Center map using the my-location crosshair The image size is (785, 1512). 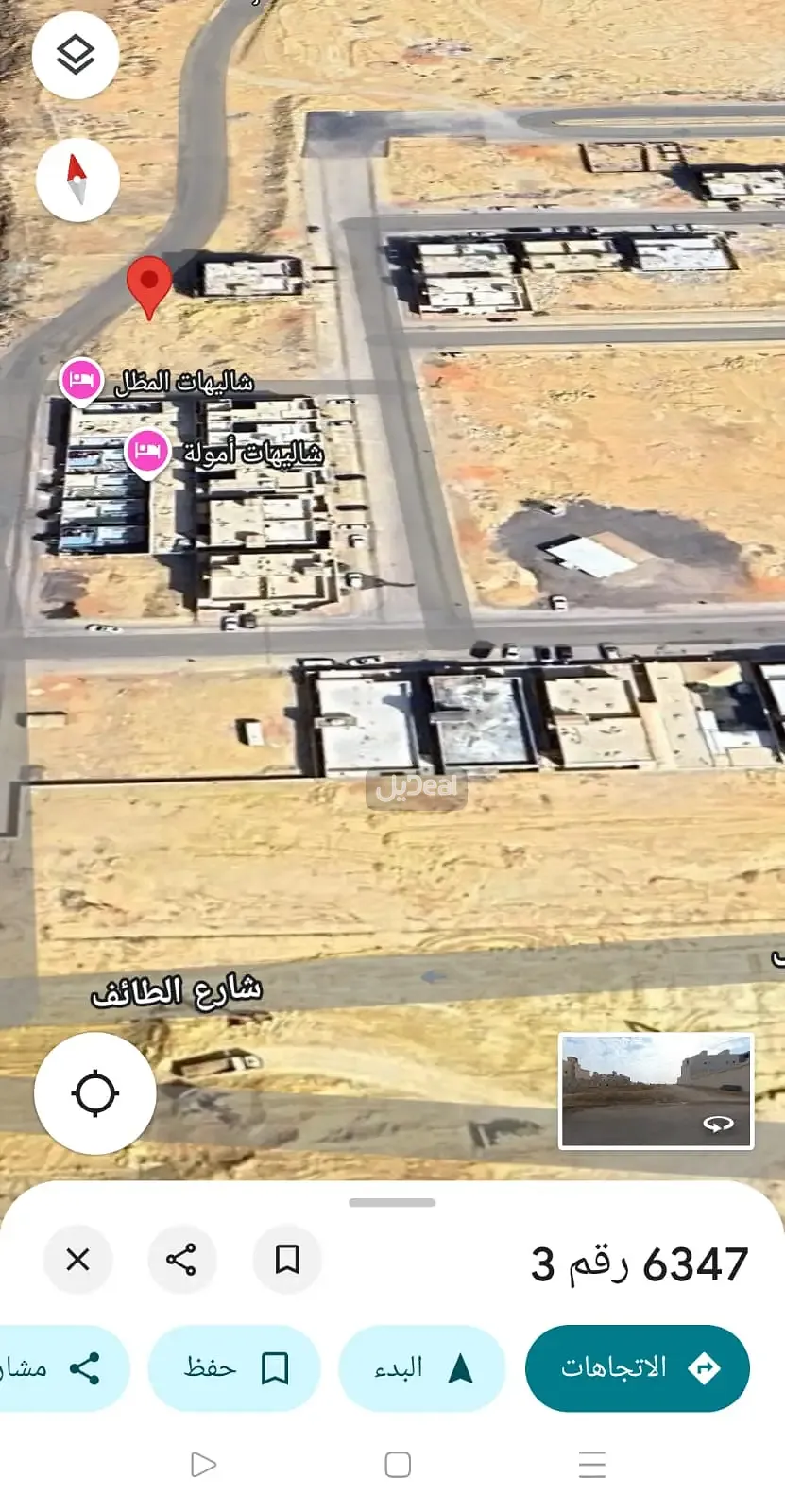click(94, 1092)
